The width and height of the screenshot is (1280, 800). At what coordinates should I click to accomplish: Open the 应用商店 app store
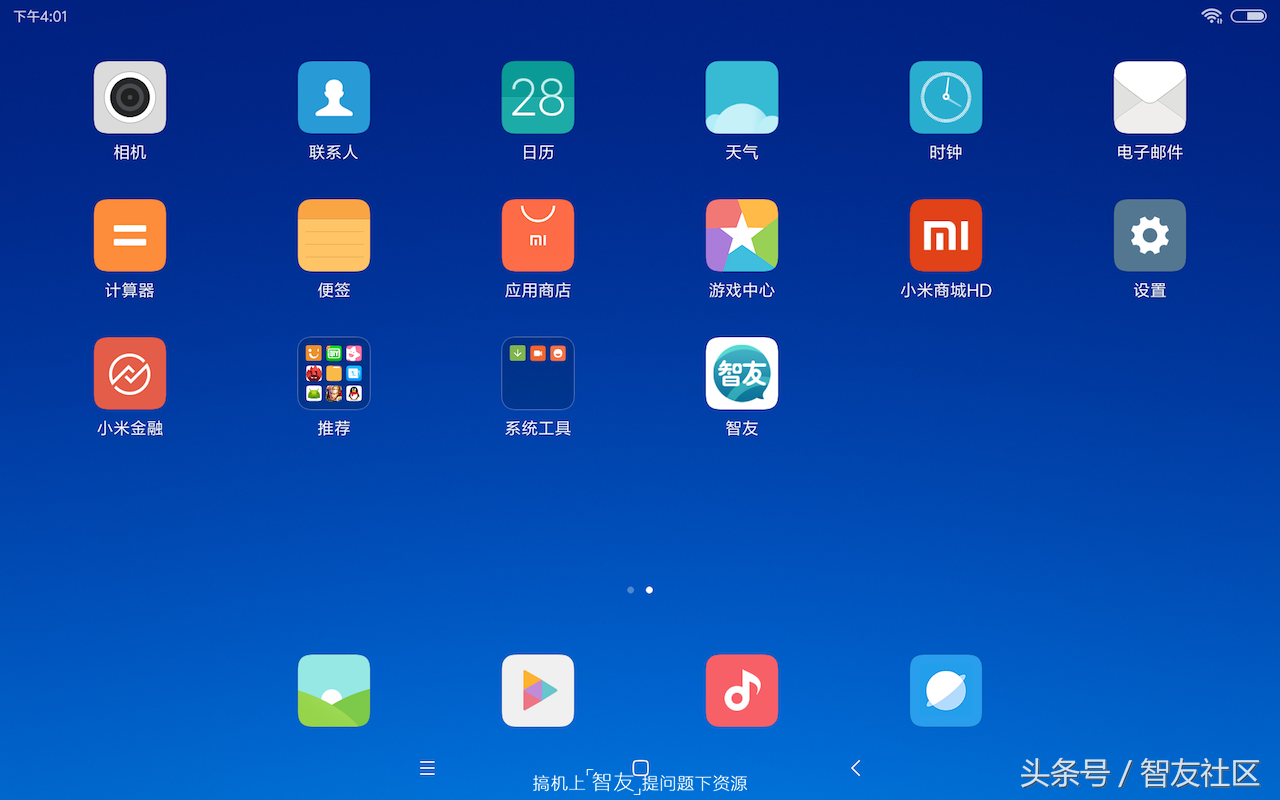[x=538, y=236]
